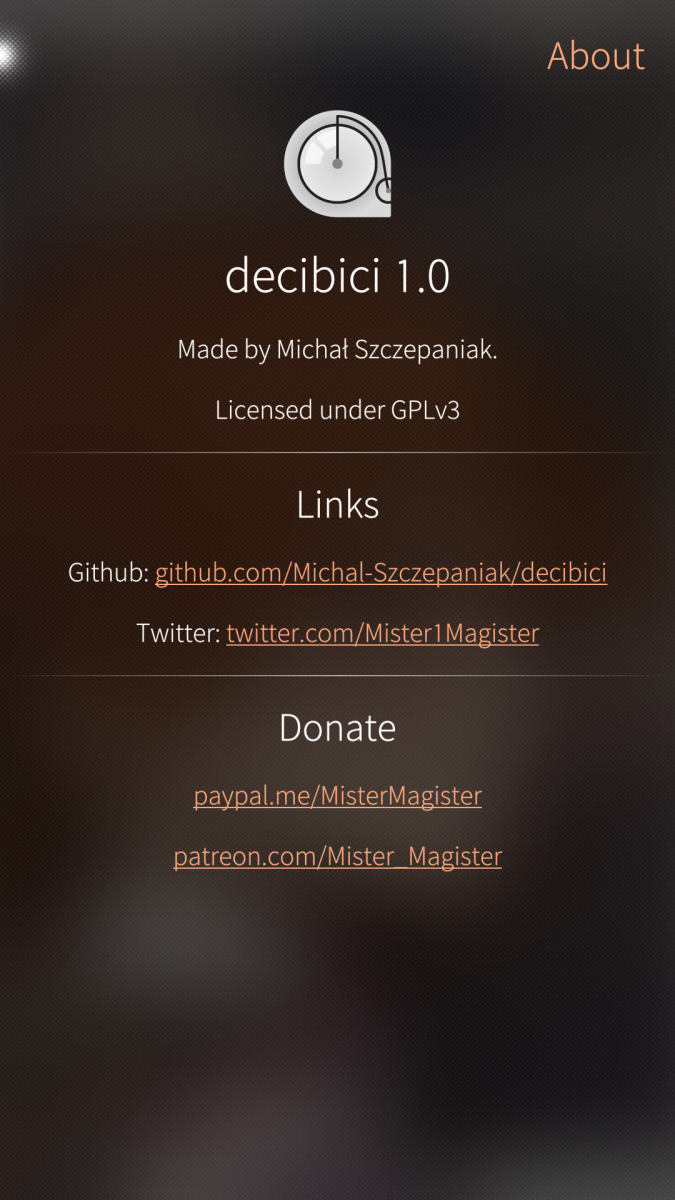
Task: Open the GitHub repository link for decibici
Action: pos(380,573)
